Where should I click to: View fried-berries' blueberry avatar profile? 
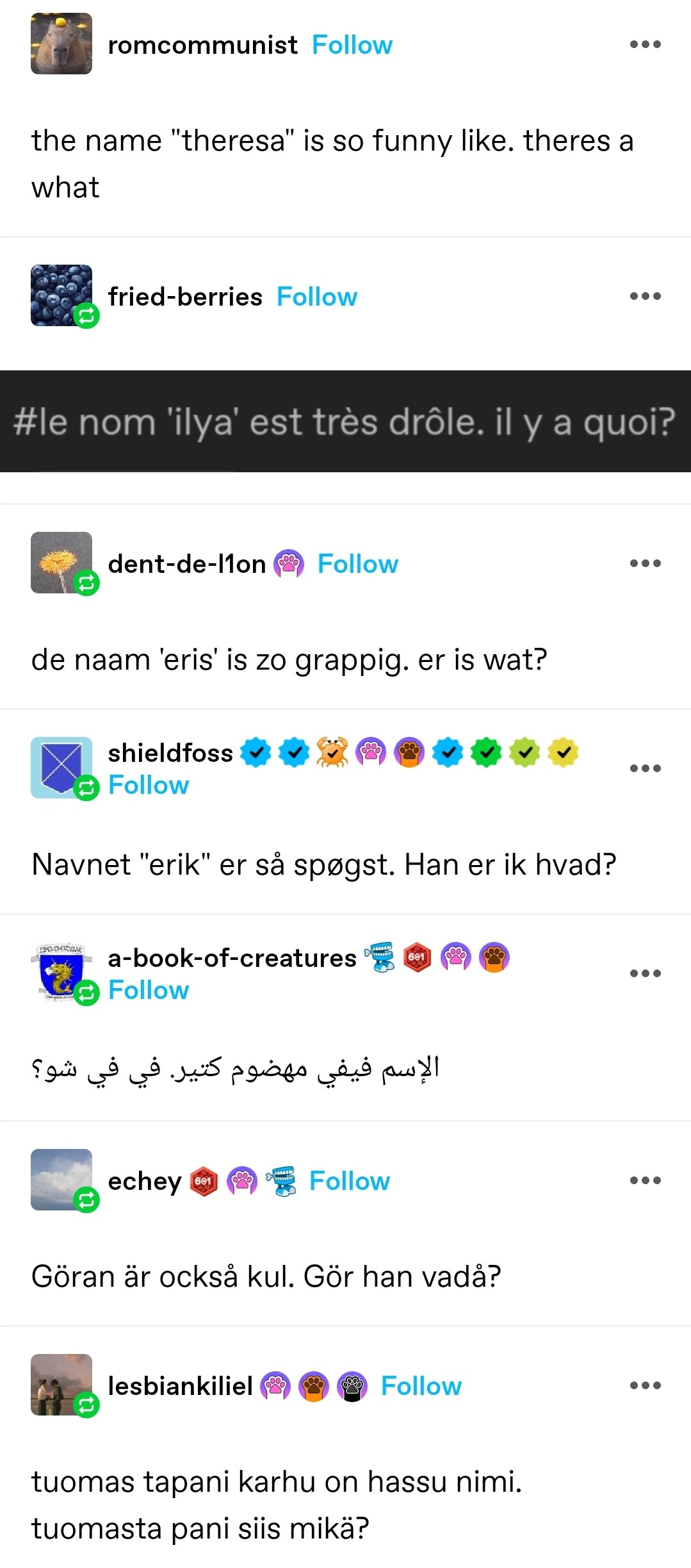[61, 295]
